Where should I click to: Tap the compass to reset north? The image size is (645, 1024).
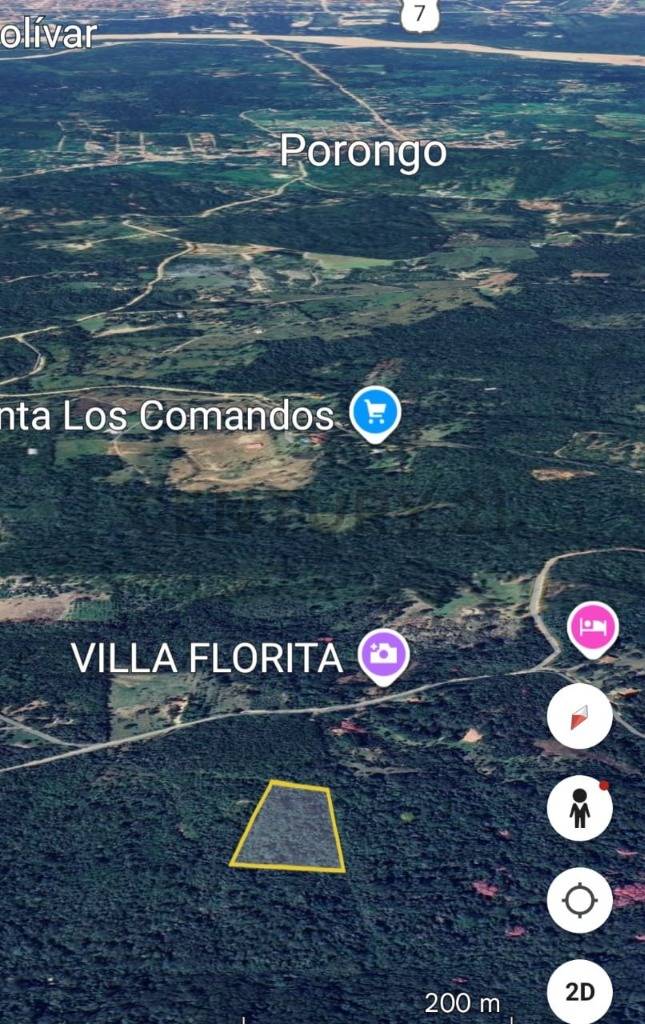coord(580,716)
